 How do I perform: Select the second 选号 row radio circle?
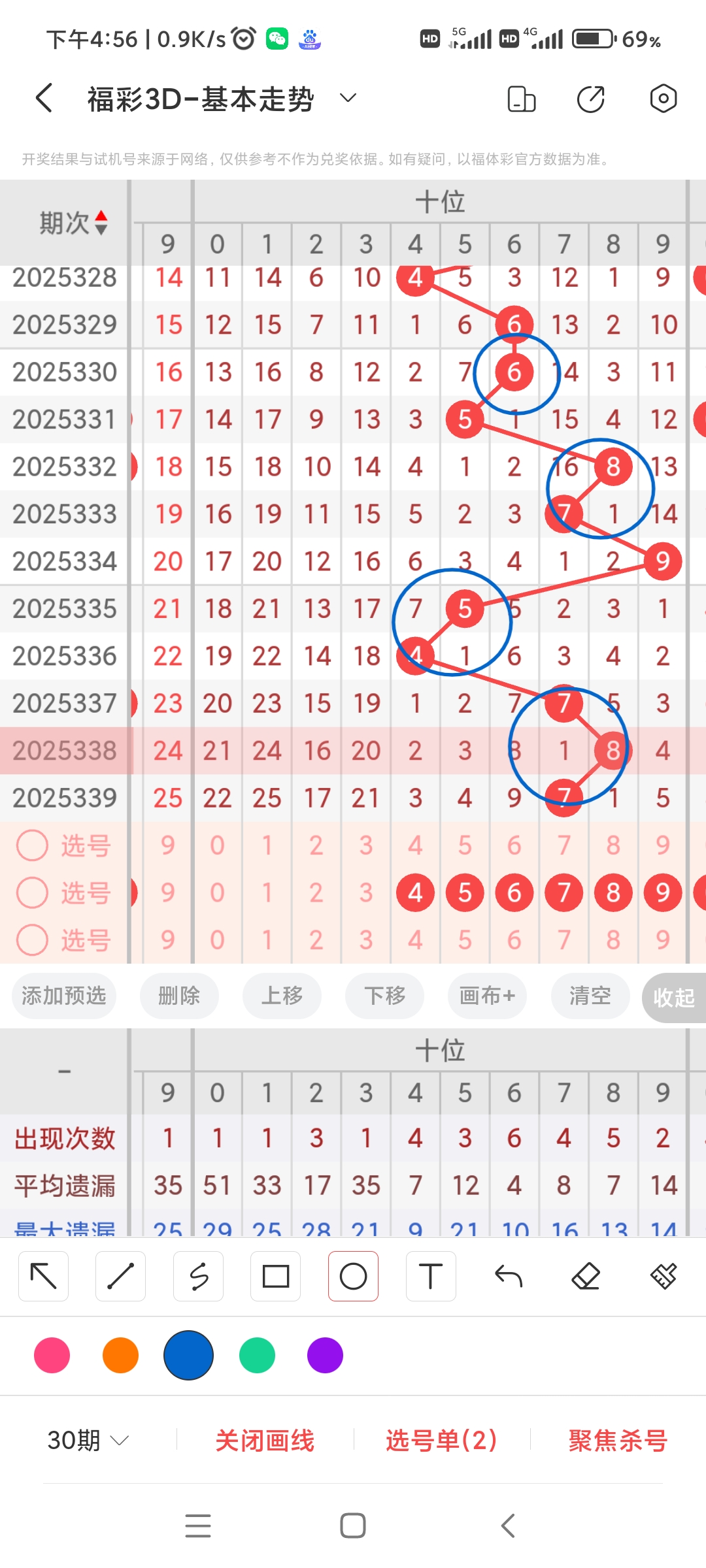click(x=32, y=892)
